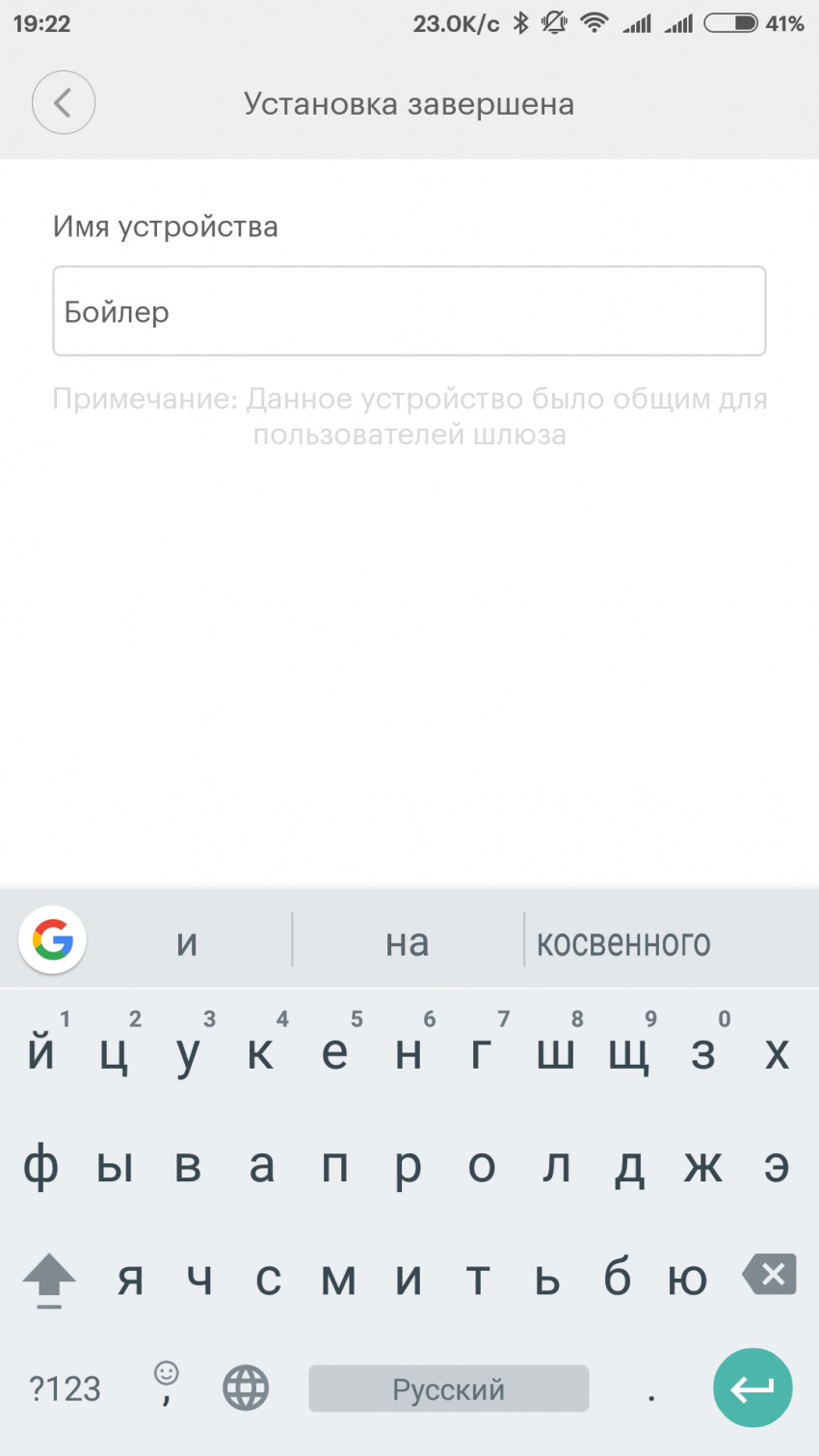Switch keyboard to ?123 symbols

tap(65, 1389)
